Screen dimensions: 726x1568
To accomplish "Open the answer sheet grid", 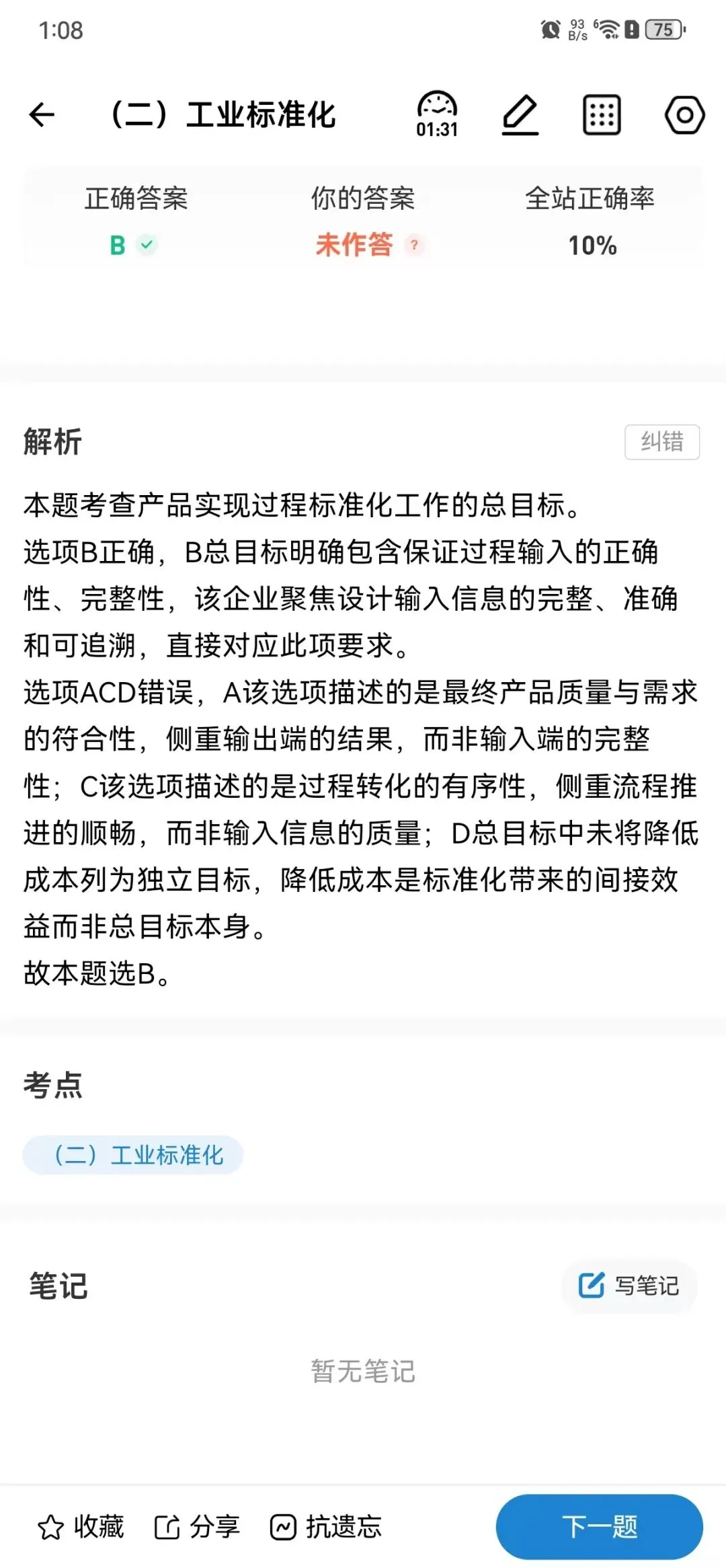I will point(601,115).
